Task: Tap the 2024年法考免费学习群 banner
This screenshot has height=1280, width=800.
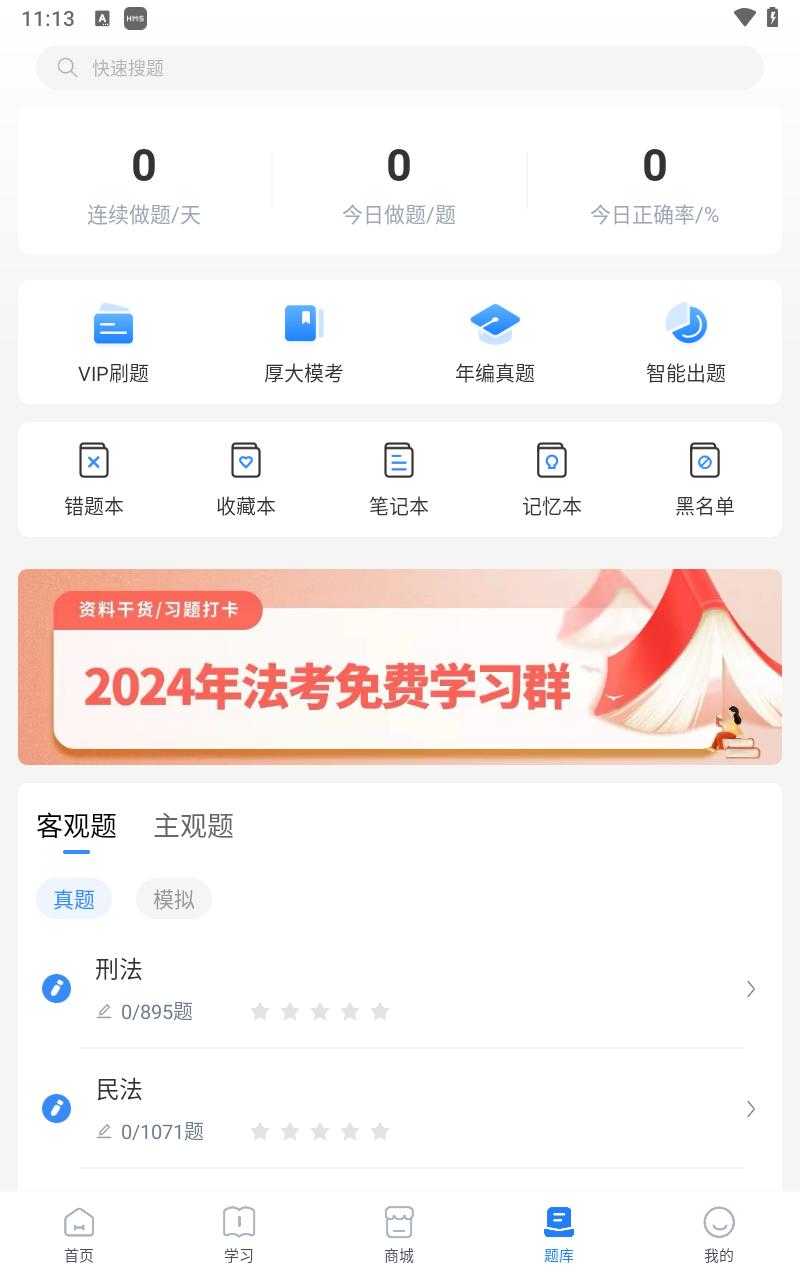Action: (x=400, y=666)
